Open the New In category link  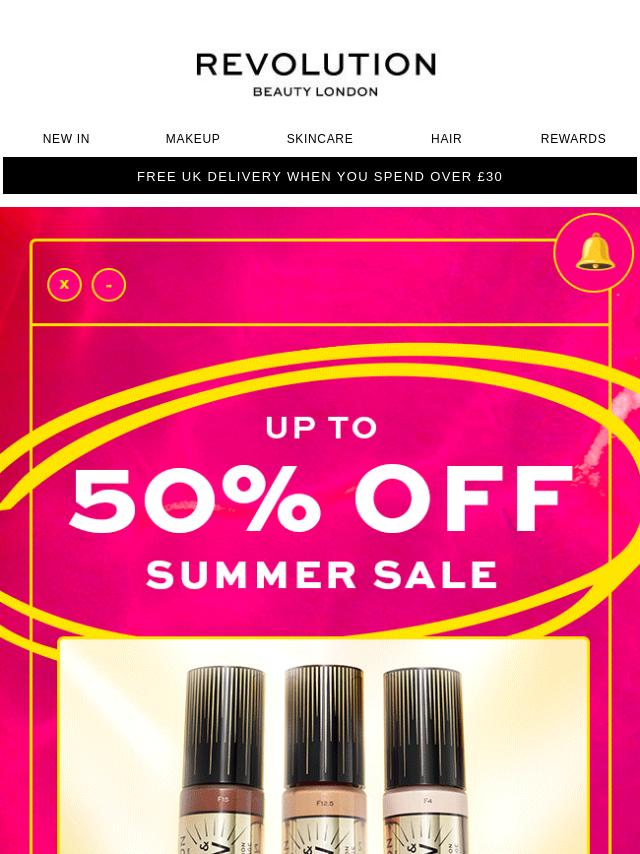pyautogui.click(x=66, y=139)
